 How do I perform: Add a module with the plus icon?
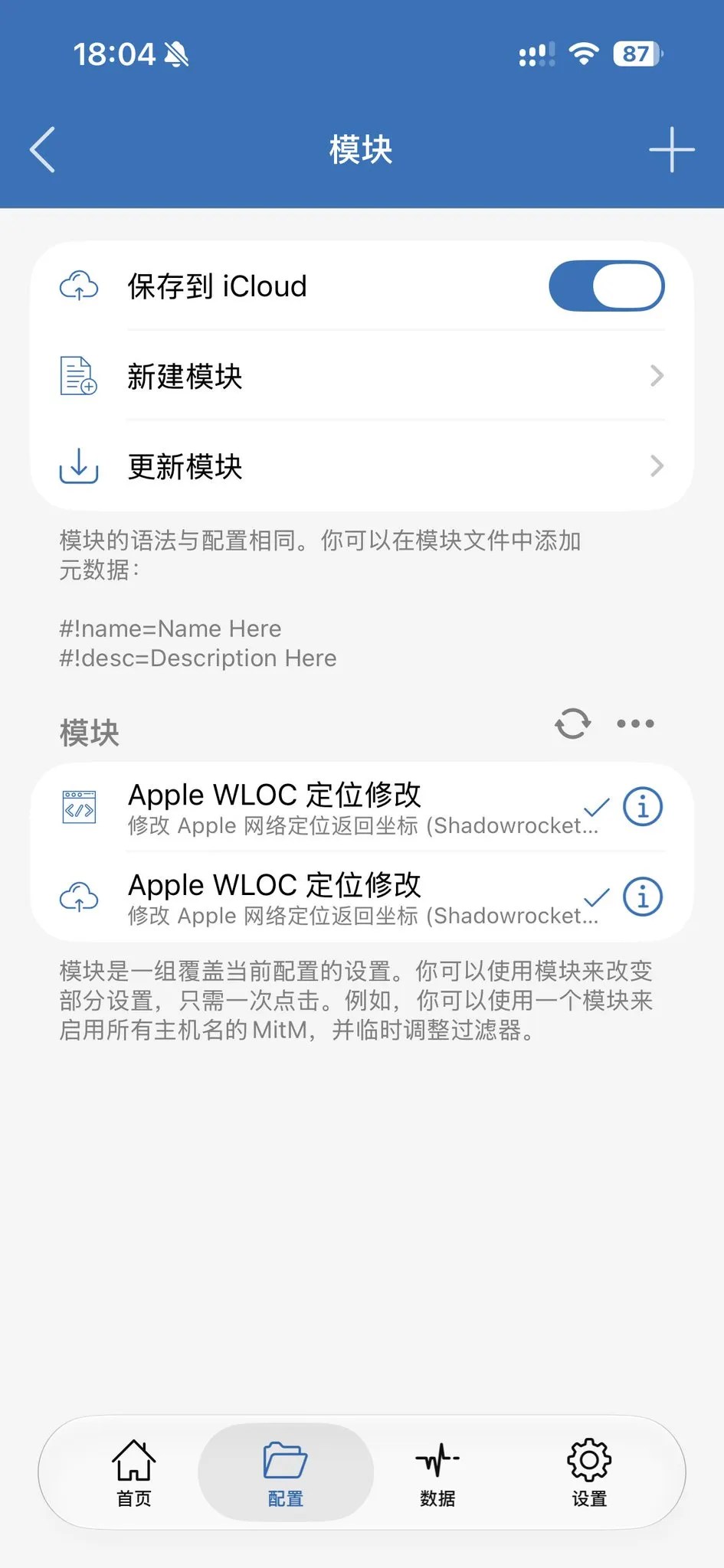pos(671,149)
